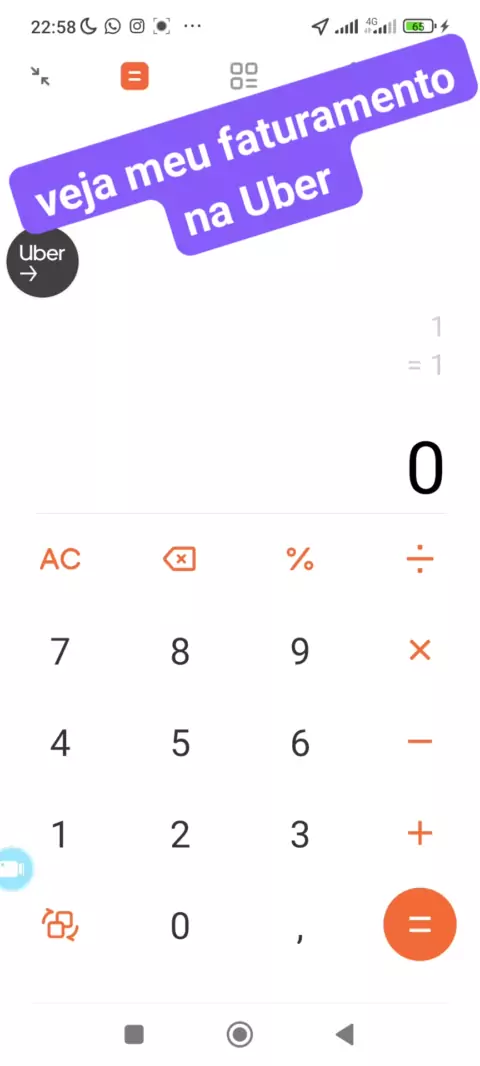Enter digit 9 on the keypad
Screen dimensions: 480x1066
300,651
